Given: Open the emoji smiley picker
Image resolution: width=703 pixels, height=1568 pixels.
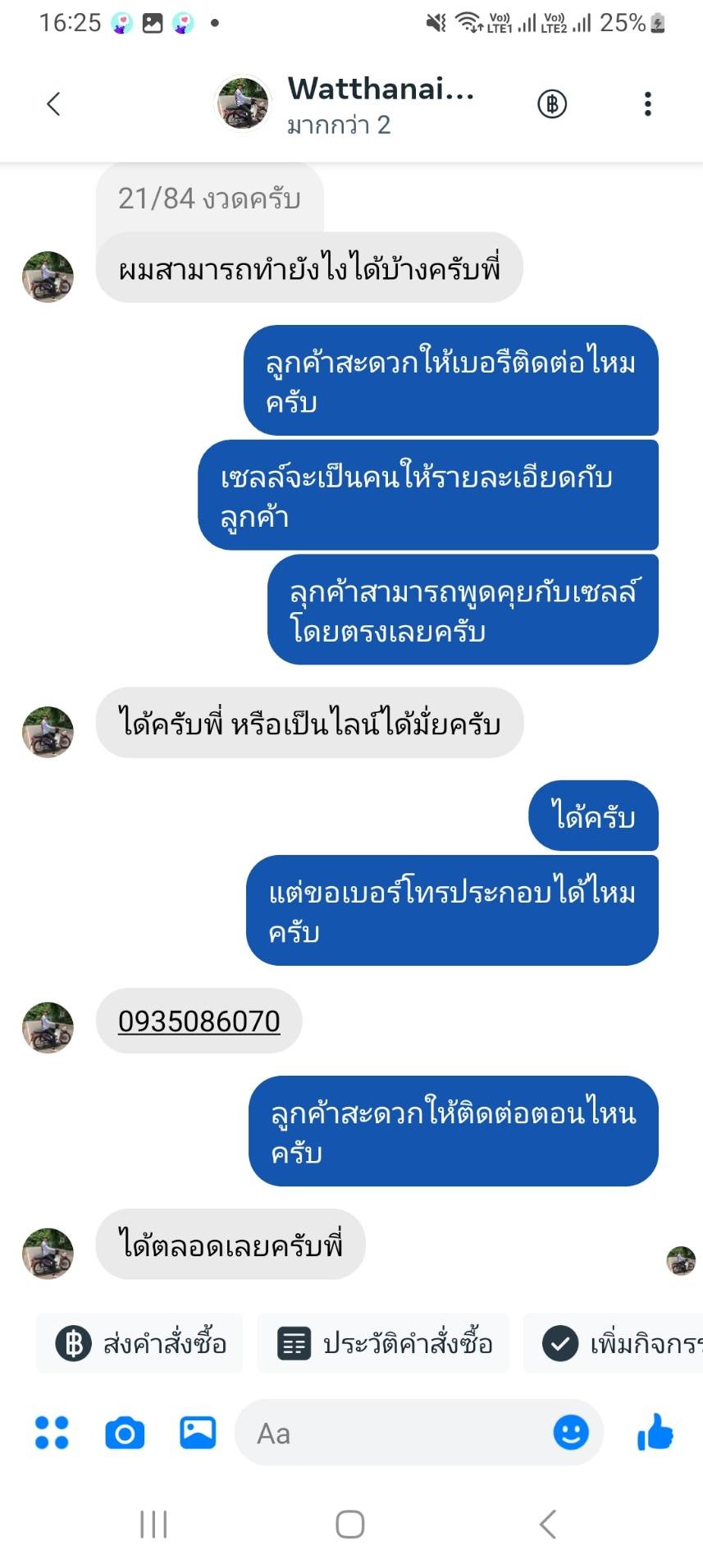Looking at the screenshot, I should click(x=571, y=1433).
